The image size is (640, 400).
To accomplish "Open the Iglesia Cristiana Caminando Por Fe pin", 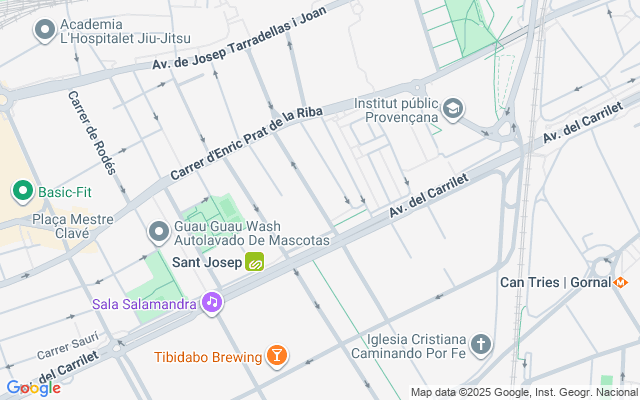I will (481, 345).
